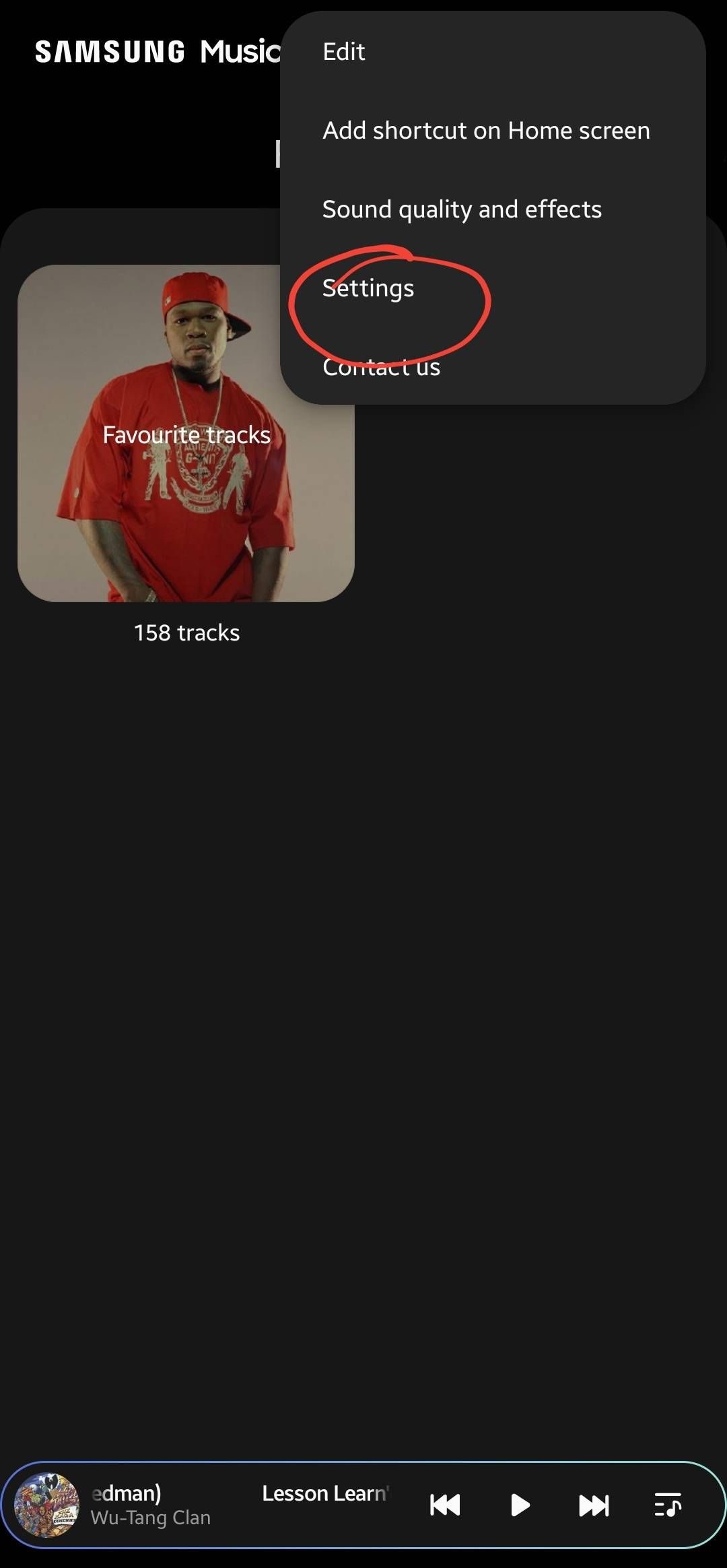
Task: Tap the 158 tracks label
Action: 186,632
